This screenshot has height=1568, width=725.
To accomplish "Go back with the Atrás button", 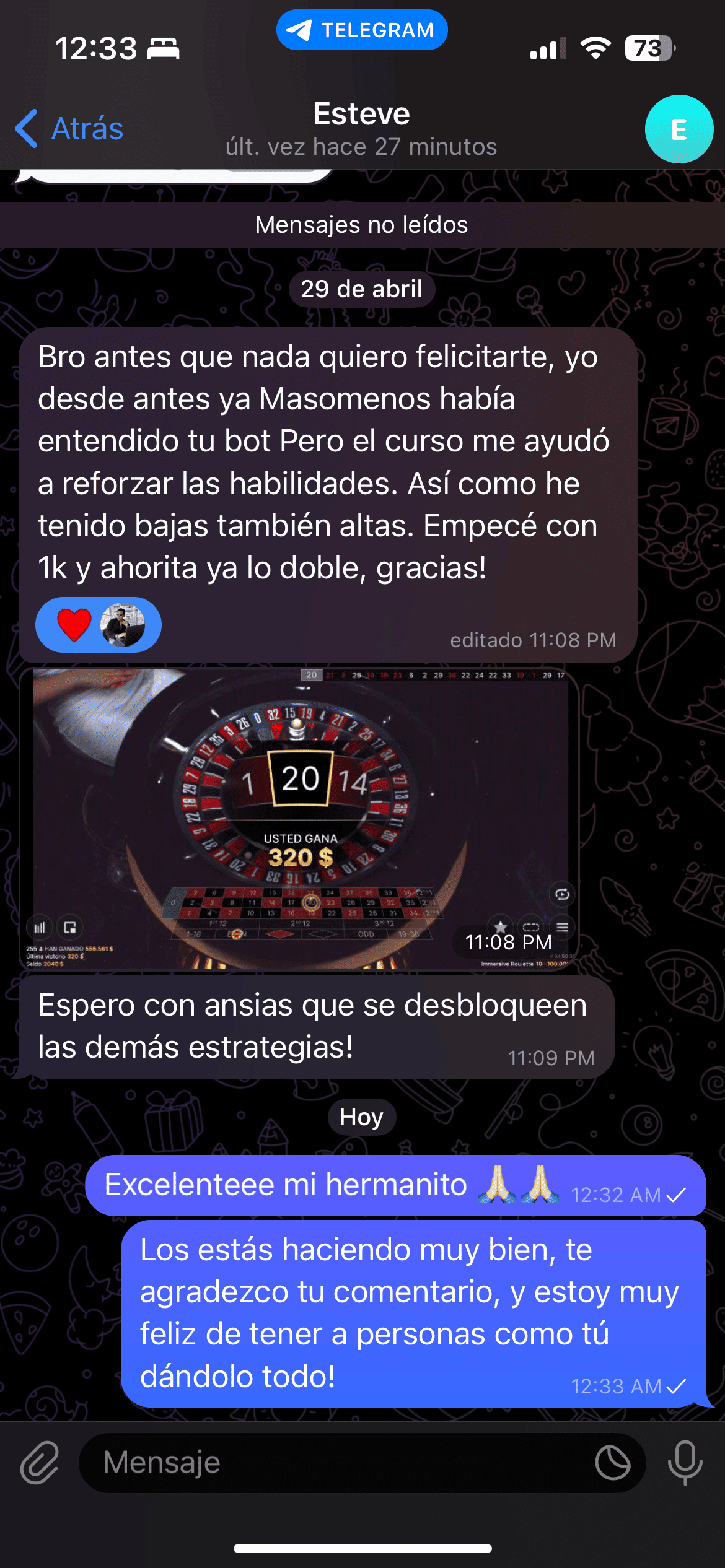I will coord(69,129).
